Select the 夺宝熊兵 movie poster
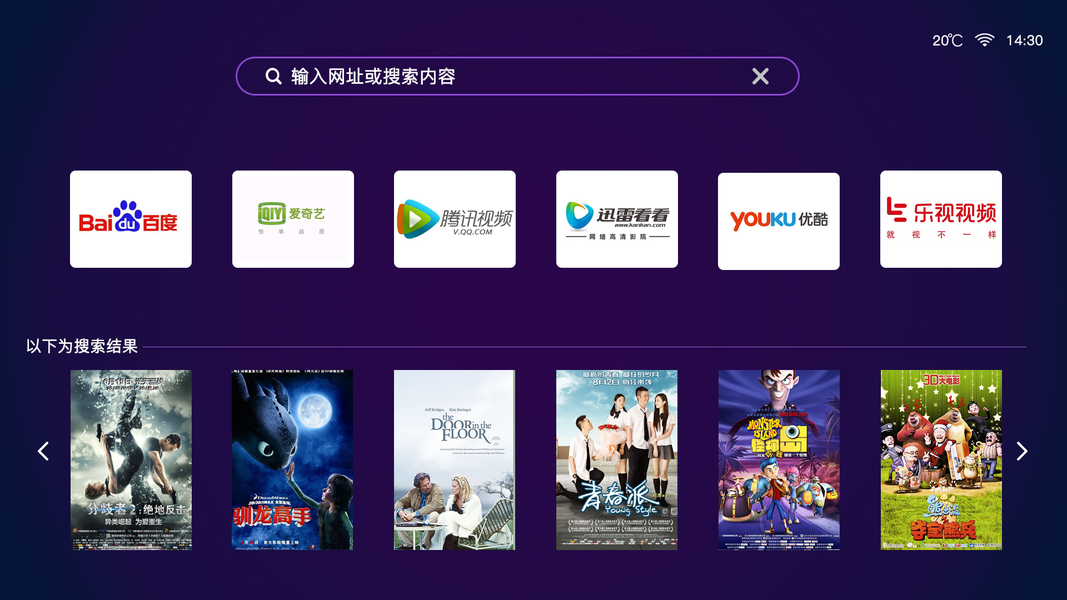The height and width of the screenshot is (600, 1067). [940, 459]
